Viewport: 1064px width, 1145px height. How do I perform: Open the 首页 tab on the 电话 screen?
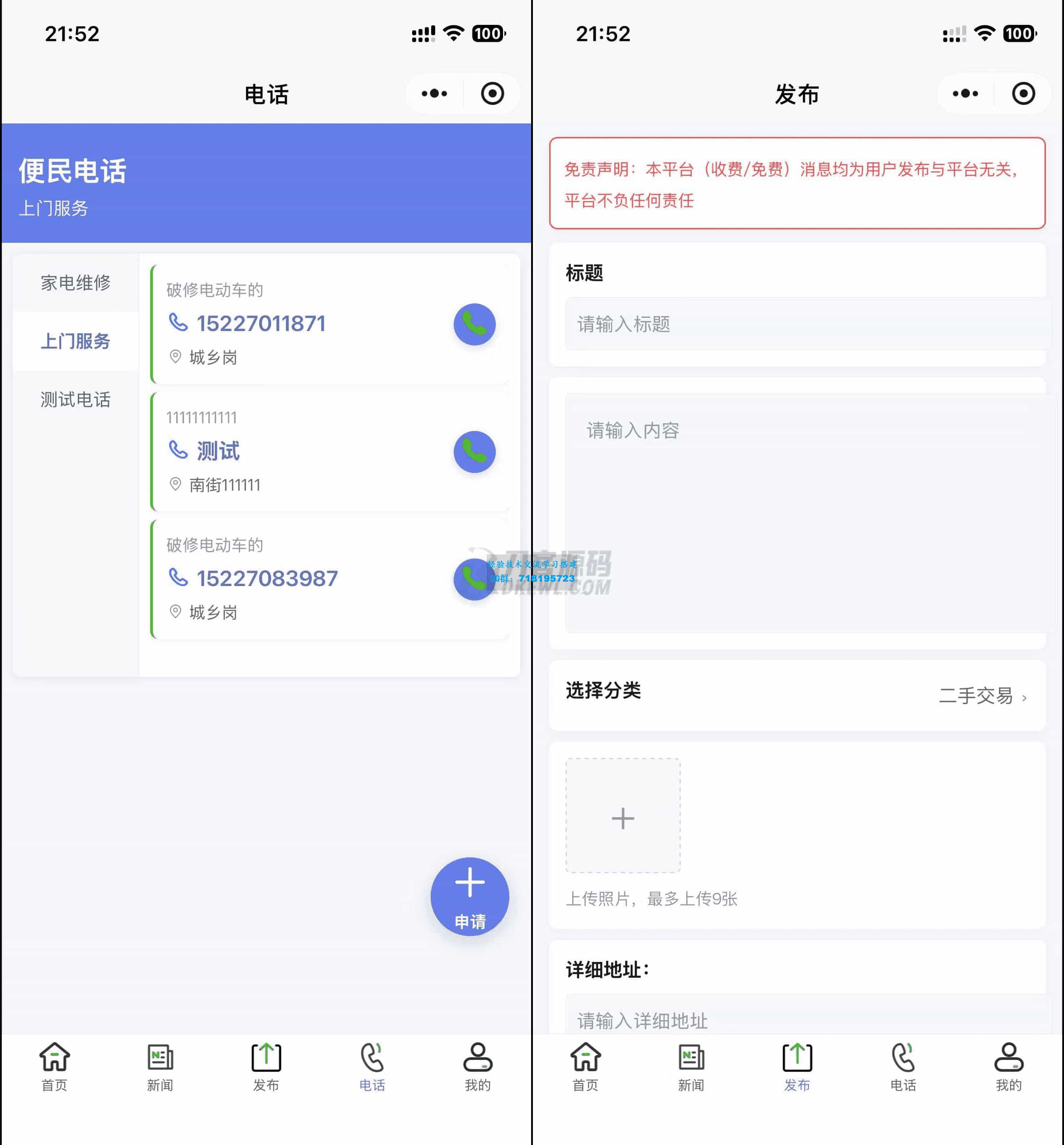[x=55, y=1067]
